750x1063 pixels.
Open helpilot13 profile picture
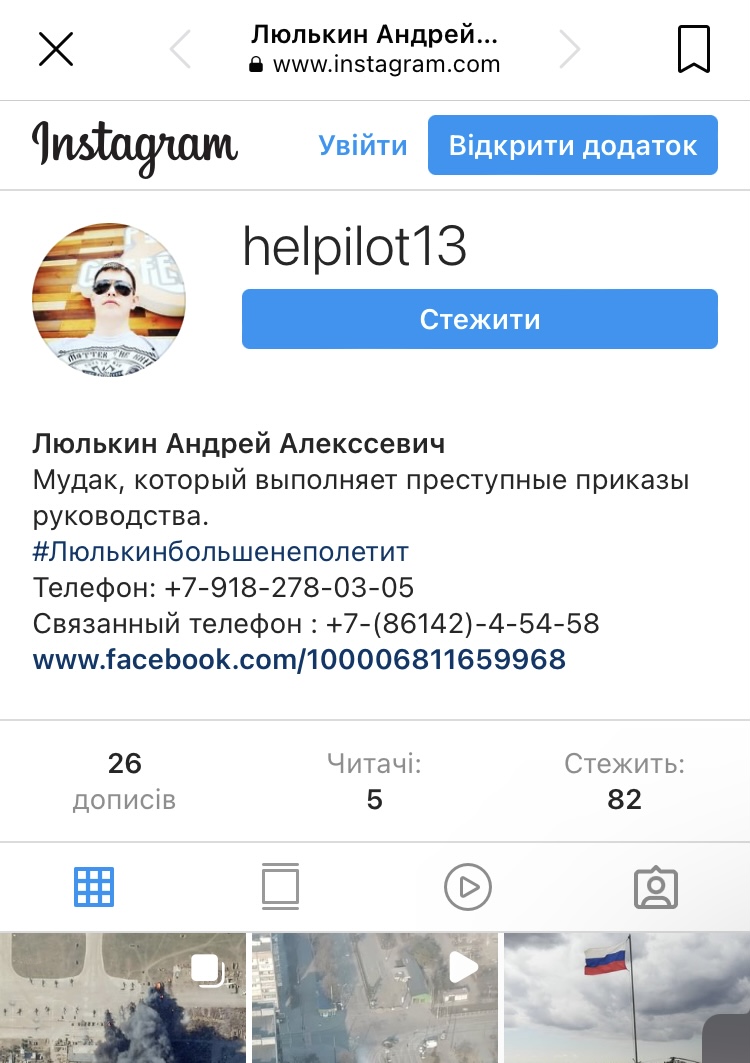[109, 298]
